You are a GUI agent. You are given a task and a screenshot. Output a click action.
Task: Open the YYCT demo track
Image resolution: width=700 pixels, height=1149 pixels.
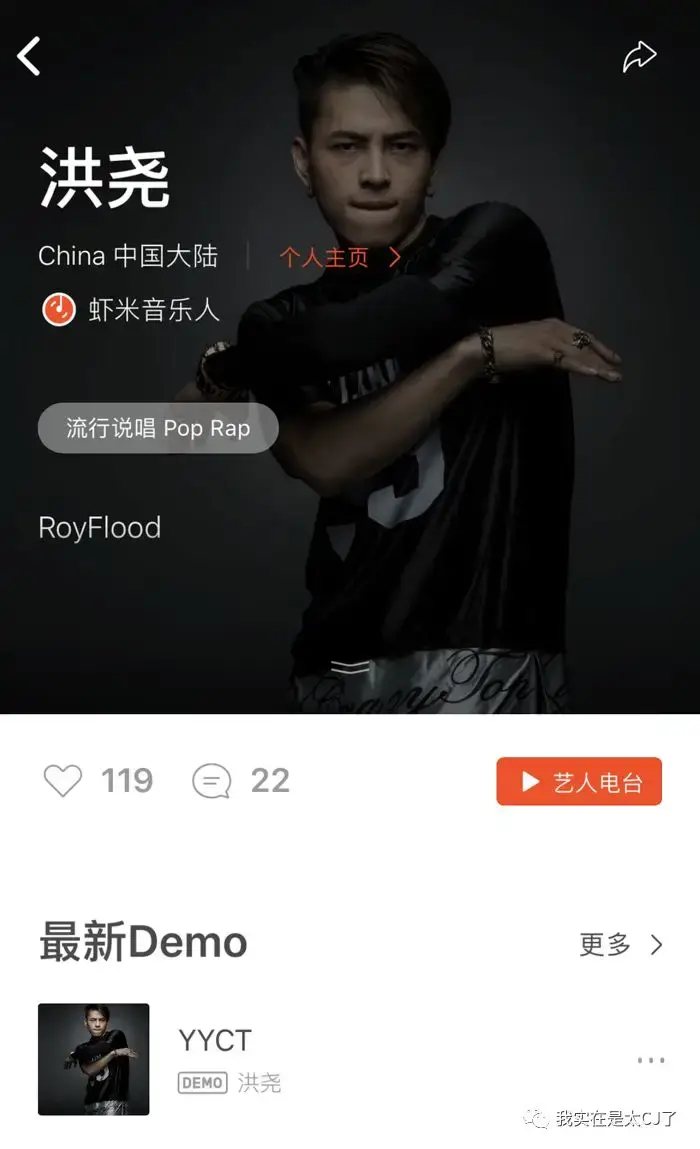click(215, 1041)
